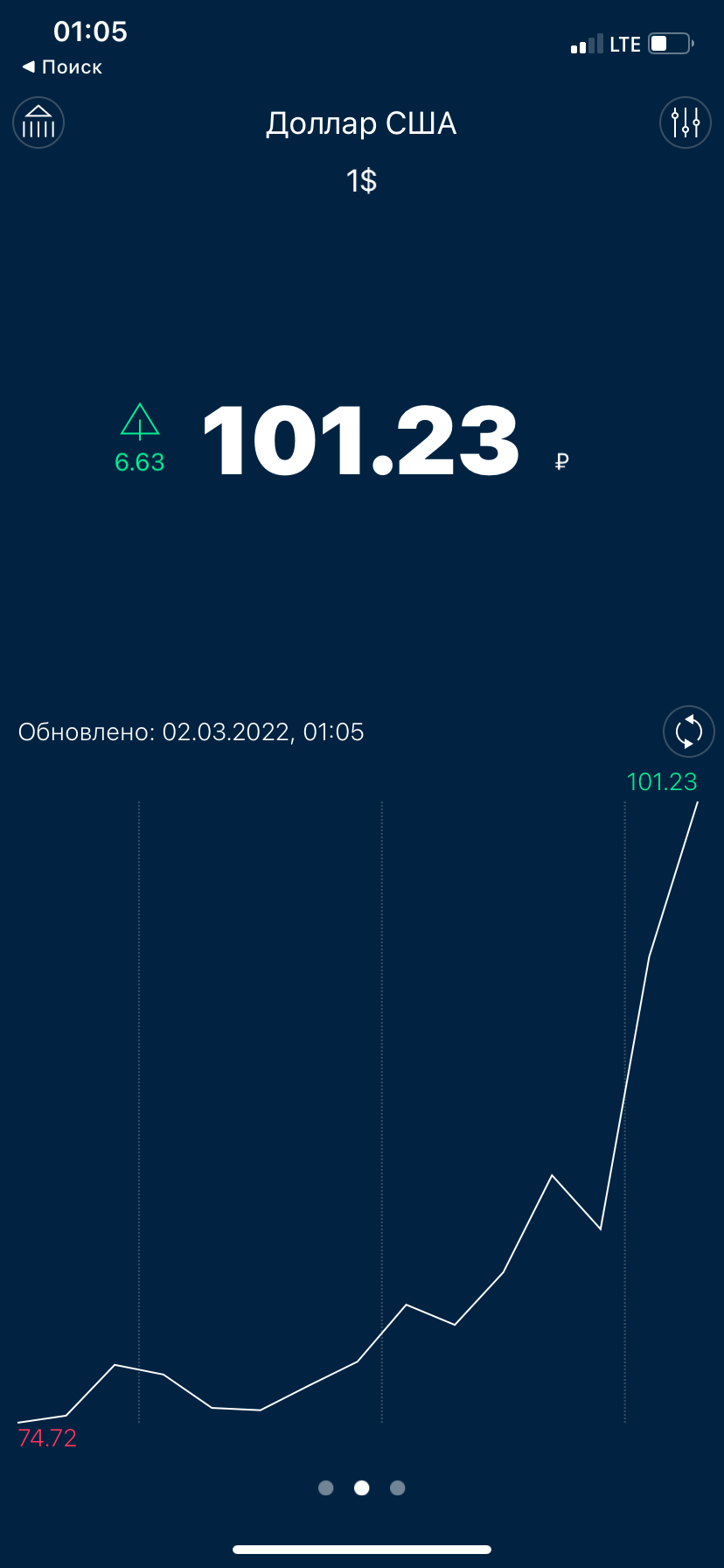Image resolution: width=724 pixels, height=1568 pixels.
Task: Refresh the exchange rate data
Action: click(x=689, y=731)
